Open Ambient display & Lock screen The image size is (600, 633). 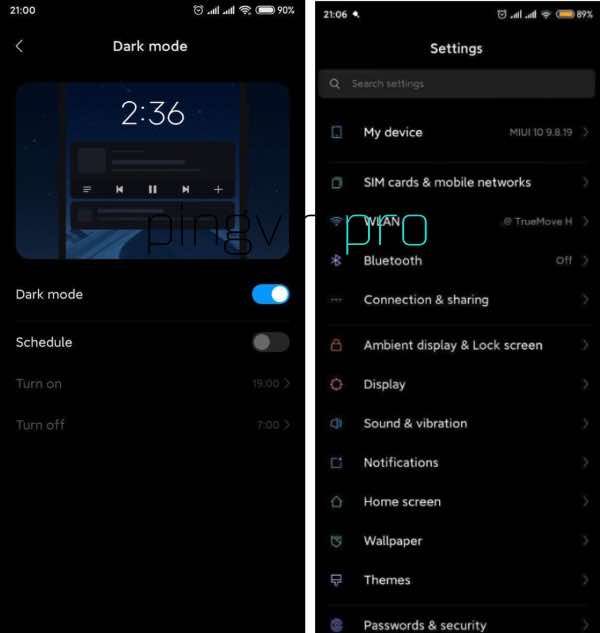click(457, 345)
